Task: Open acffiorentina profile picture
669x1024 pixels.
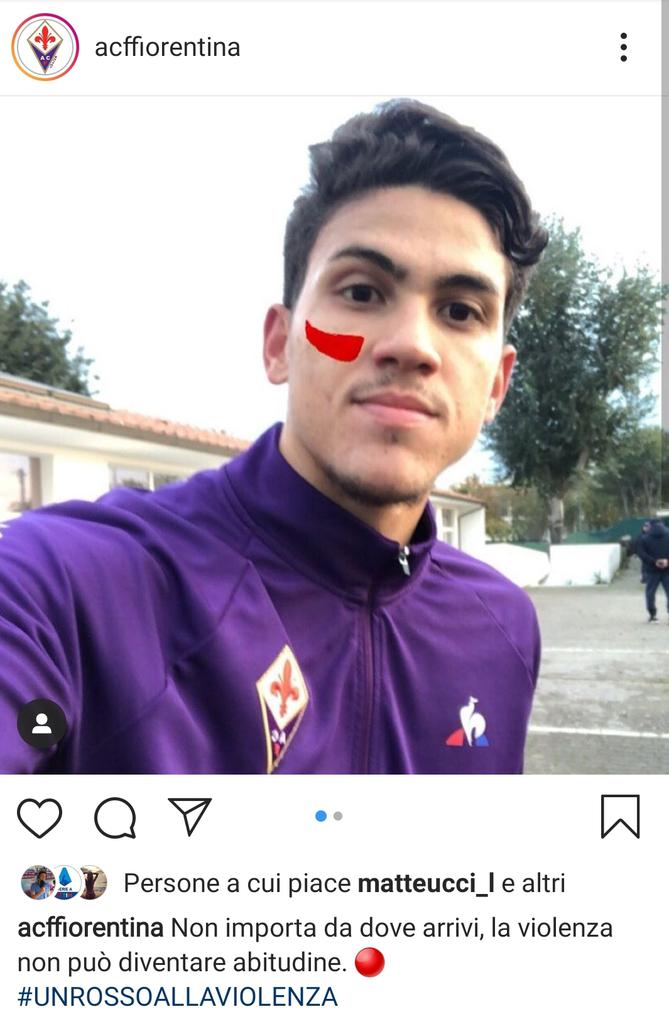Action: 45,47
